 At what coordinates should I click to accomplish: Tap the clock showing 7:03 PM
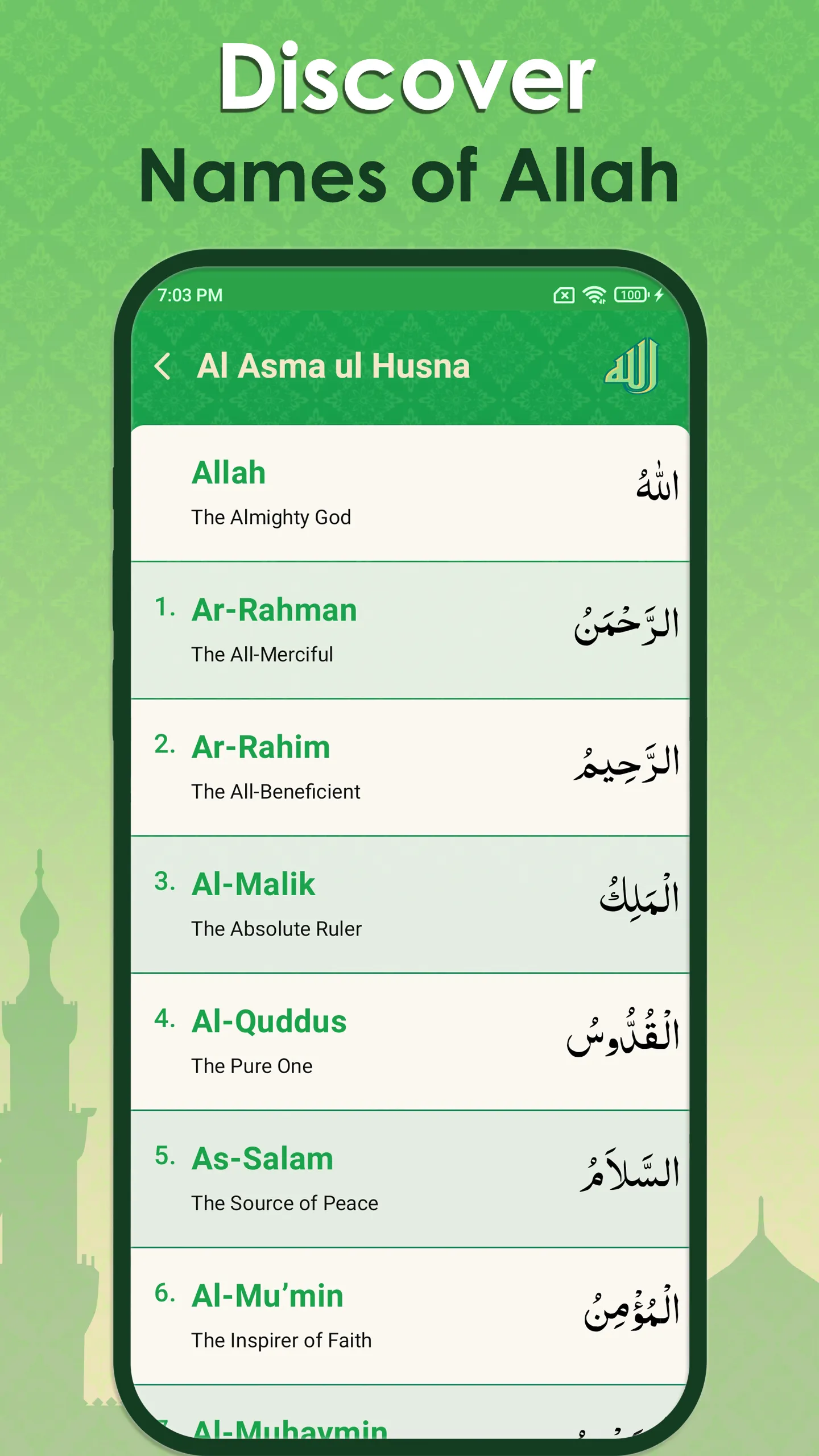click(189, 295)
